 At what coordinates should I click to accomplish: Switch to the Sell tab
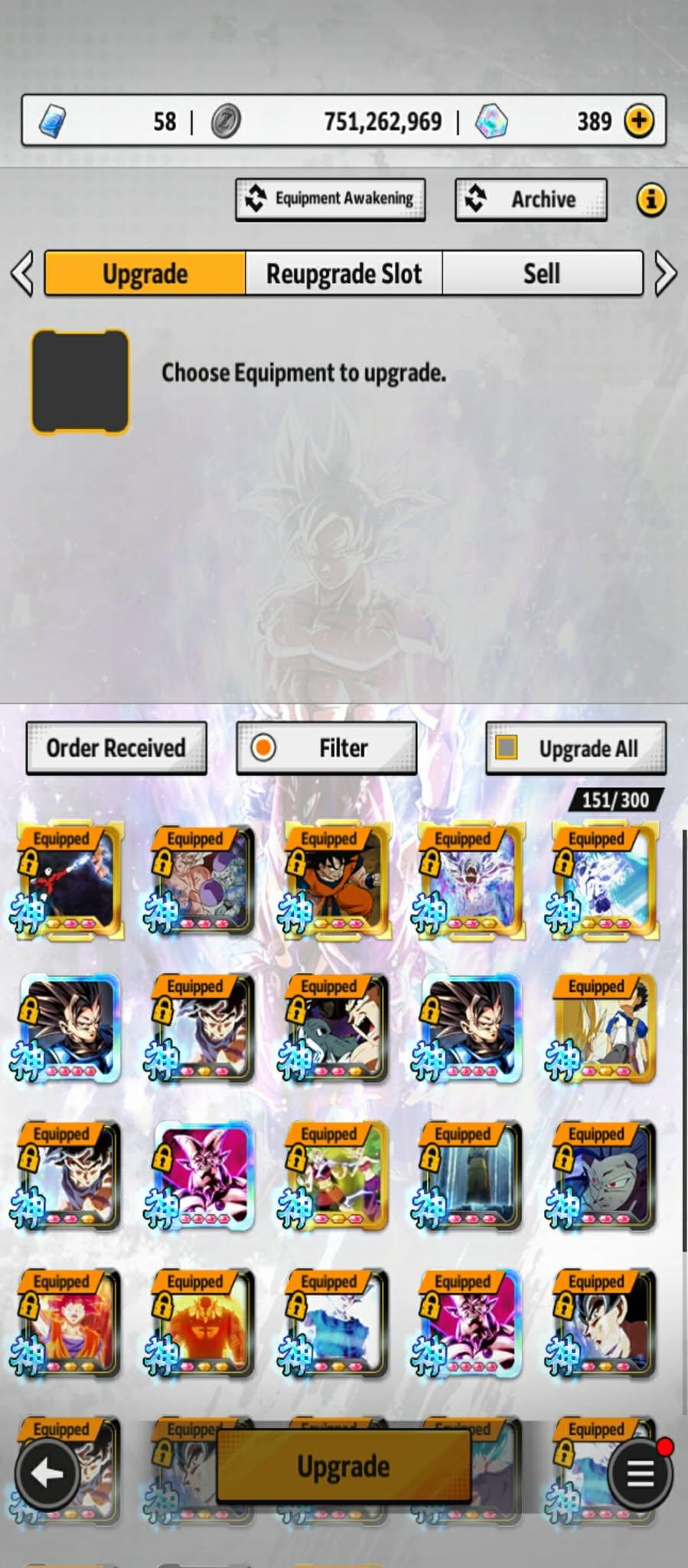[x=542, y=273]
